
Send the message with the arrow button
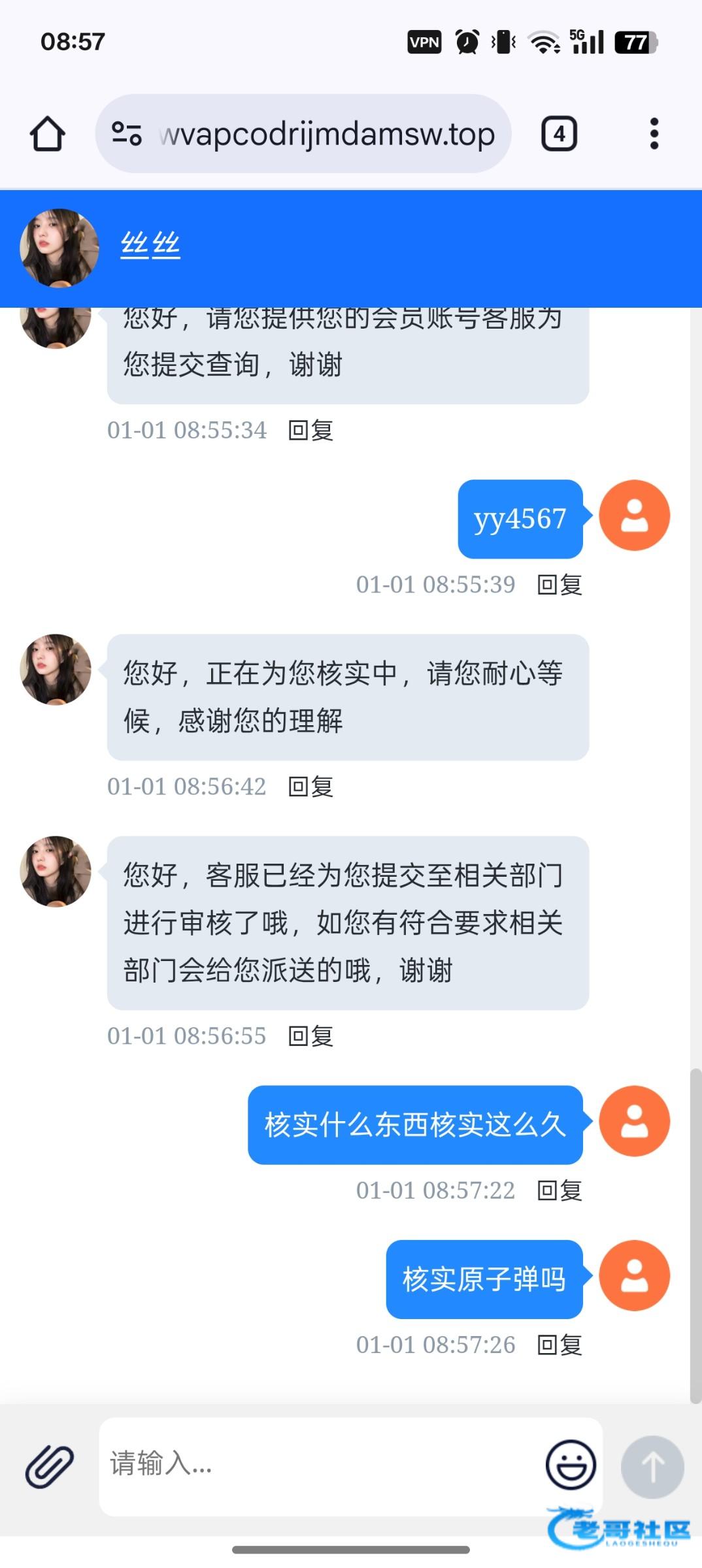point(652,1466)
